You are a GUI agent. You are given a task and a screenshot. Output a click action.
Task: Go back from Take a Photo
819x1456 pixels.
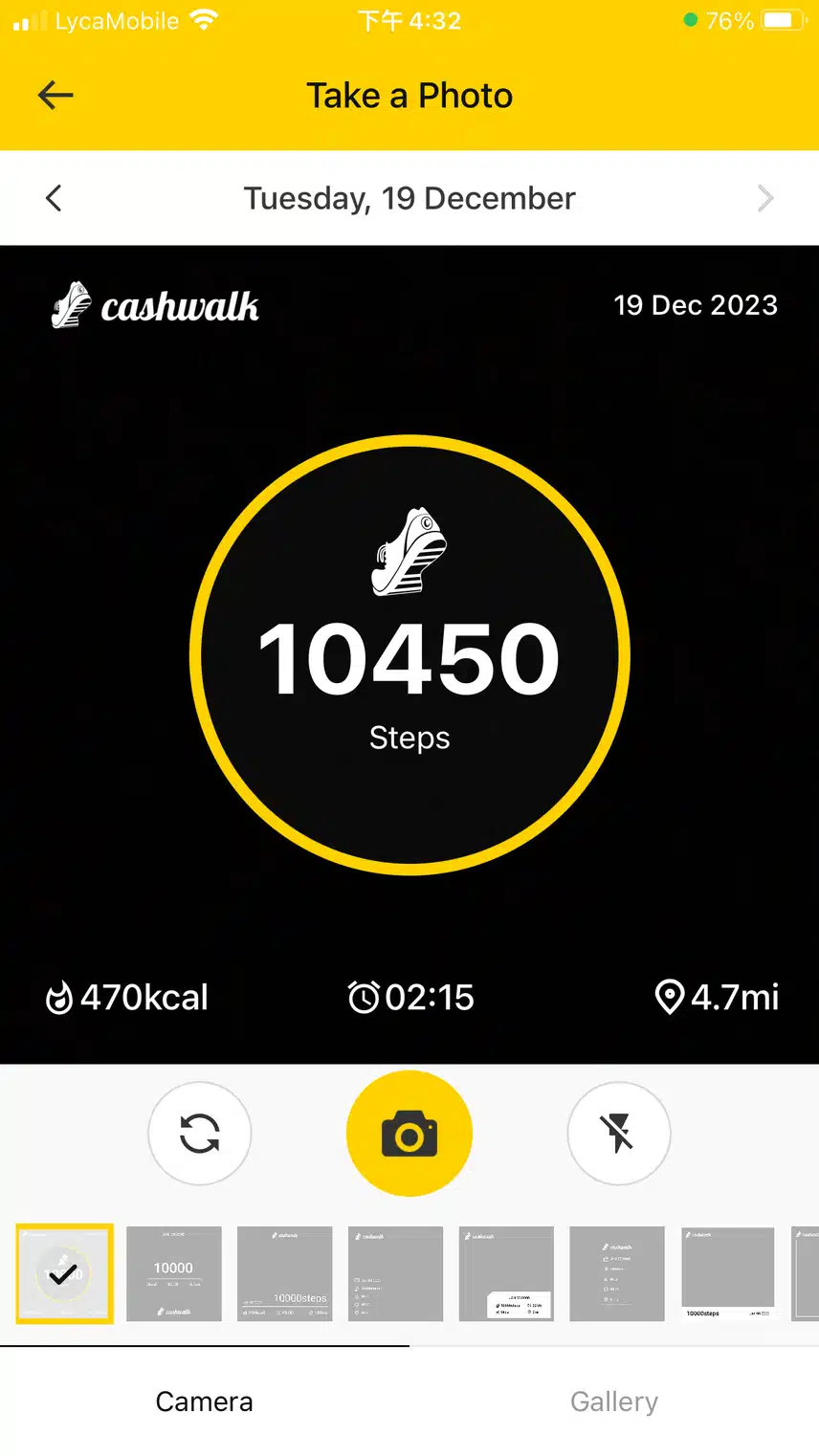[55, 95]
